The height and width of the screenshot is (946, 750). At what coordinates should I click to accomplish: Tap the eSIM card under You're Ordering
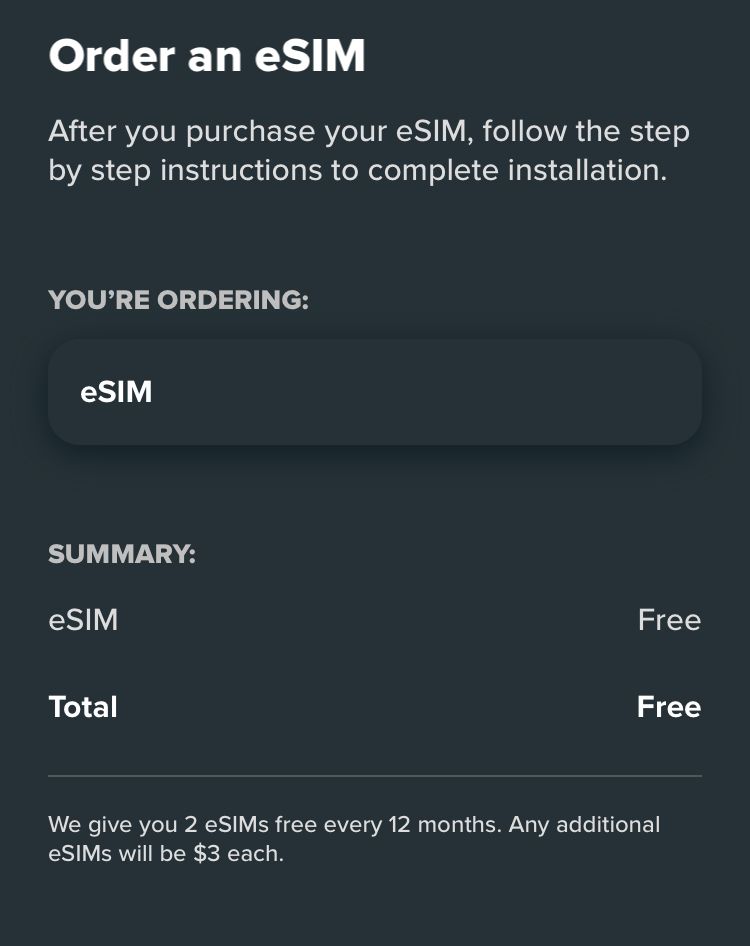tap(374, 392)
